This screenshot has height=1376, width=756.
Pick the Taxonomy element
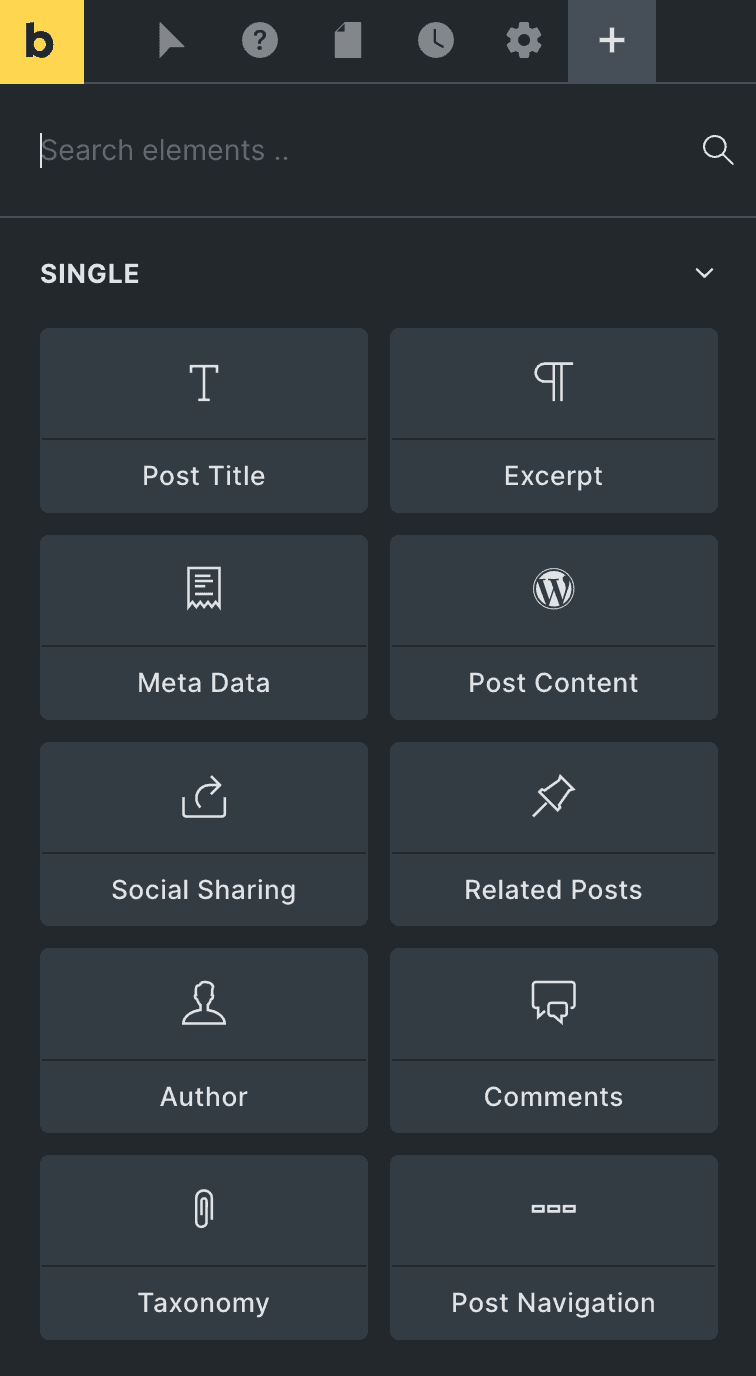(x=204, y=1248)
